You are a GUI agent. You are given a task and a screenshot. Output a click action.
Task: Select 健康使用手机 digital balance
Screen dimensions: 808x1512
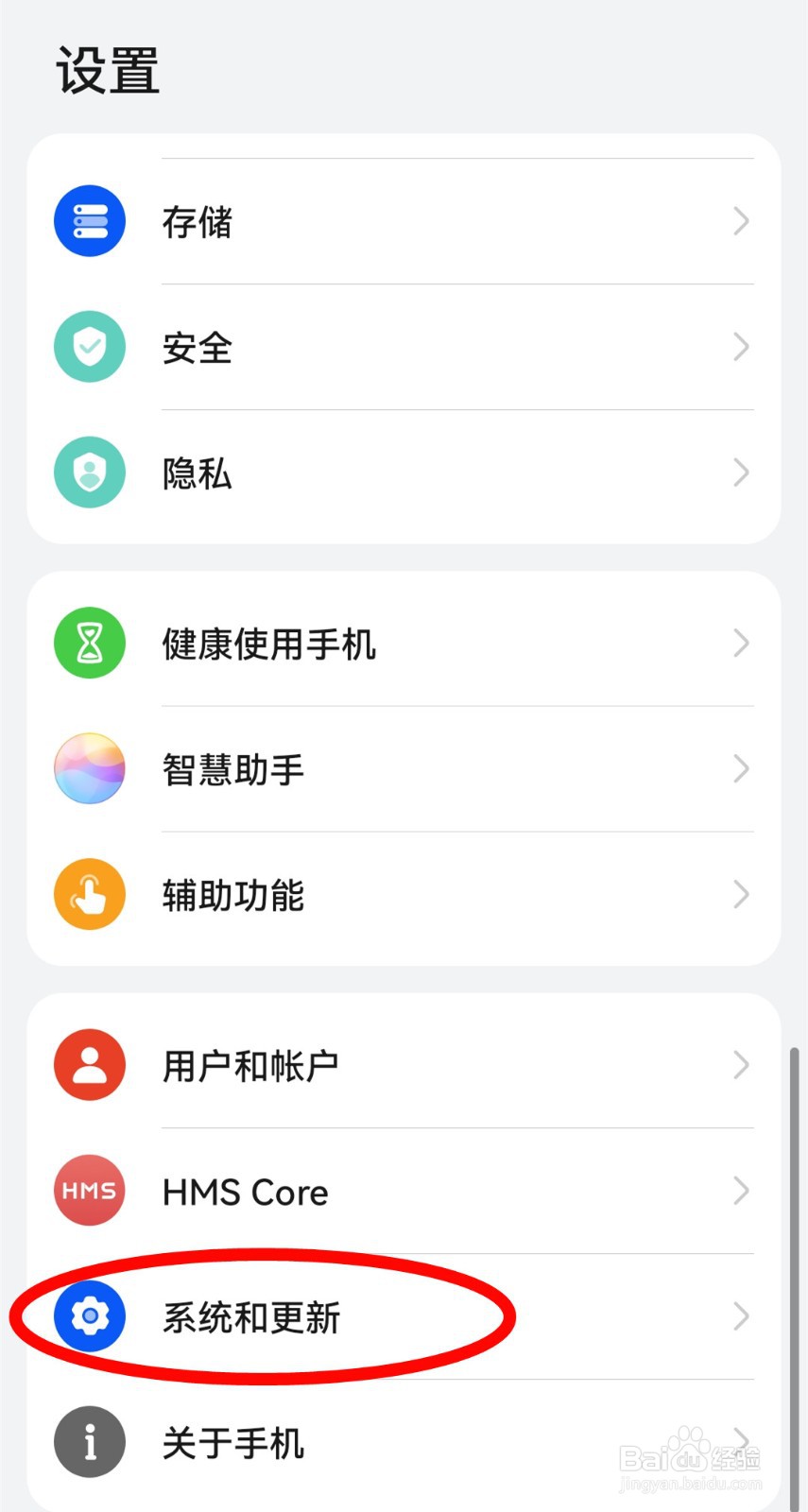point(404,644)
